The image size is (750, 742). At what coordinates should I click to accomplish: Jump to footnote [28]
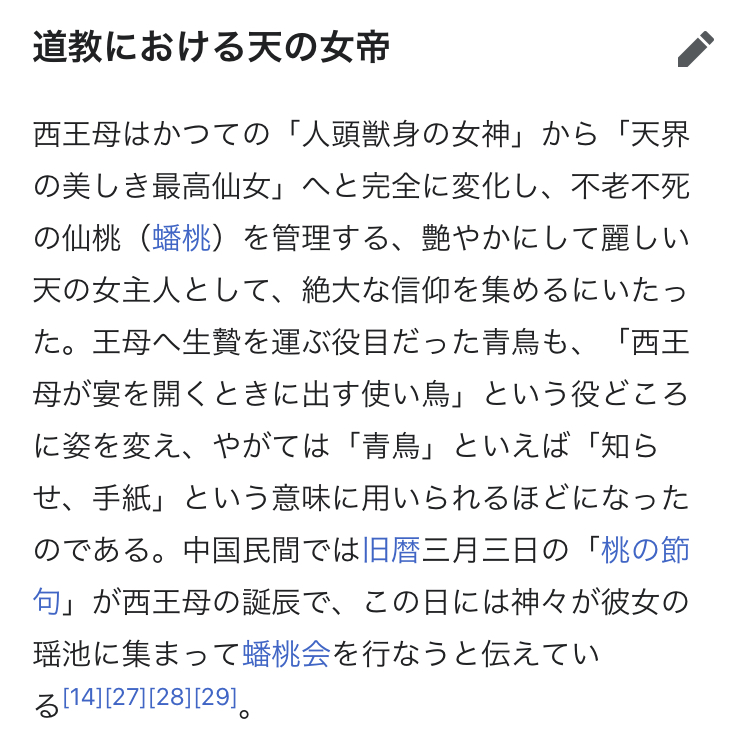pos(171,697)
